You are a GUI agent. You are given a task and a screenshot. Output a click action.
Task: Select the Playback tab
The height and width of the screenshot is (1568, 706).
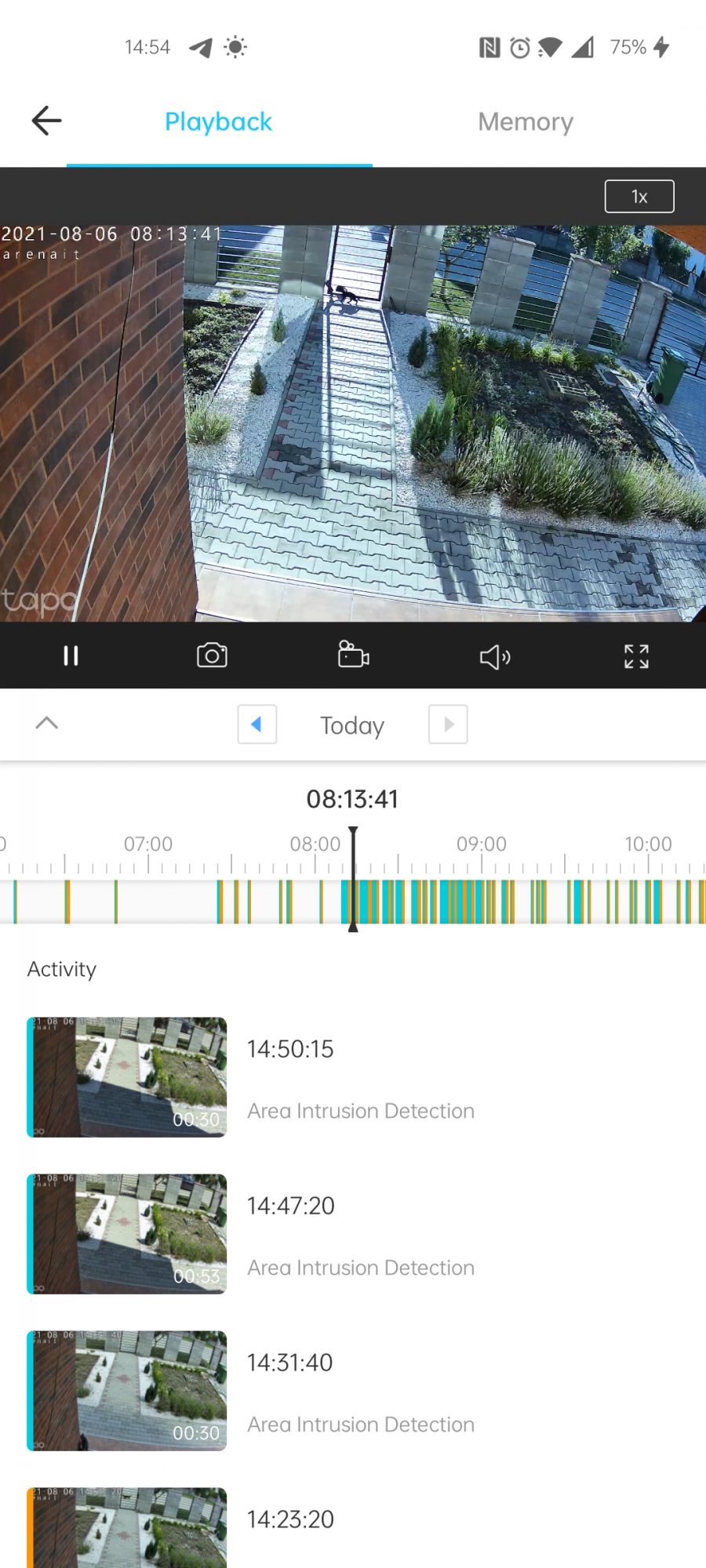(218, 122)
